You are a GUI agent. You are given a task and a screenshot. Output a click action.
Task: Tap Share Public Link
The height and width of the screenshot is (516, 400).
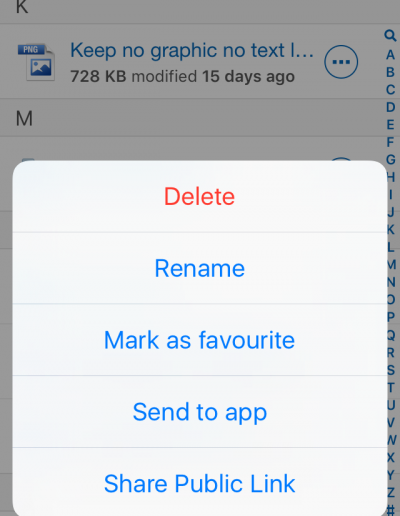pyautogui.click(x=199, y=483)
